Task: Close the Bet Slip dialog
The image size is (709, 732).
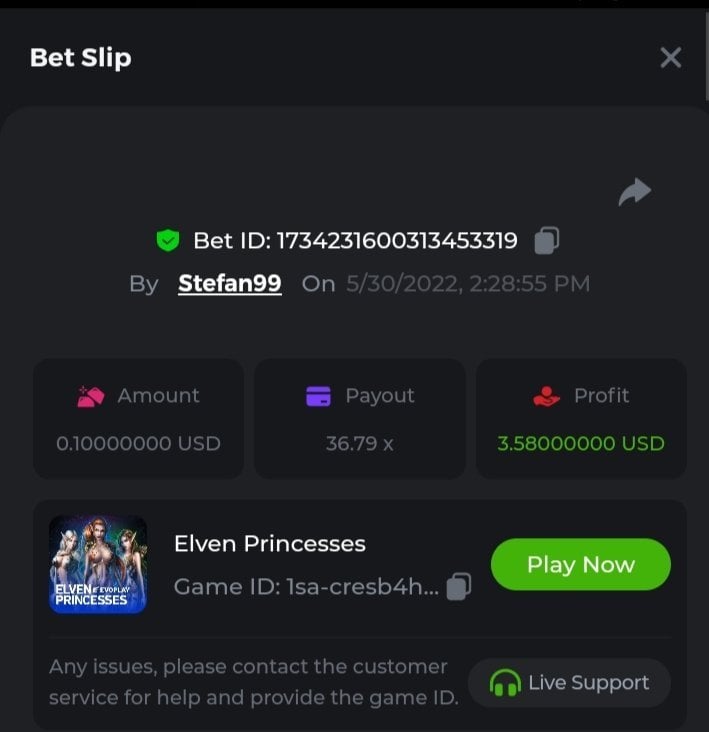Action: (671, 58)
